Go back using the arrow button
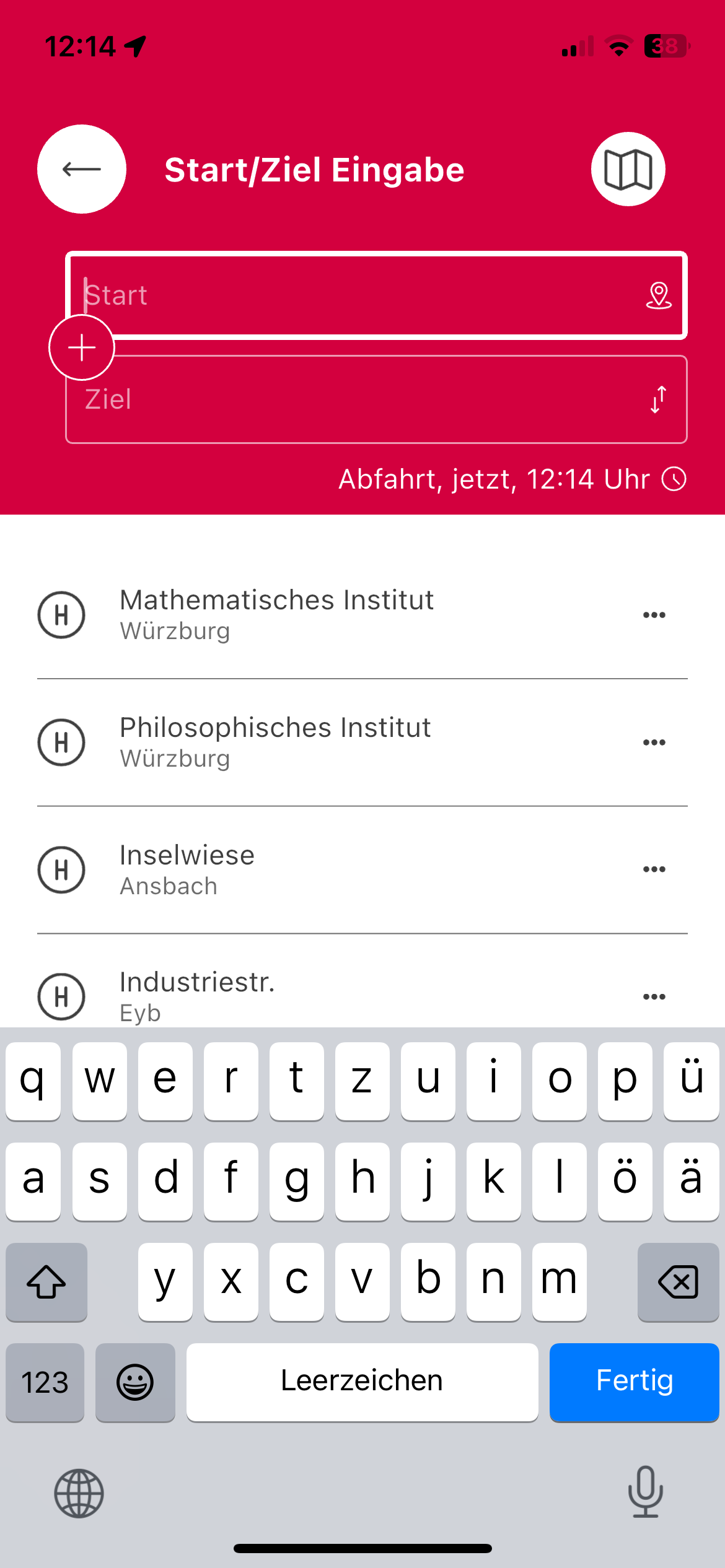 pyautogui.click(x=82, y=169)
